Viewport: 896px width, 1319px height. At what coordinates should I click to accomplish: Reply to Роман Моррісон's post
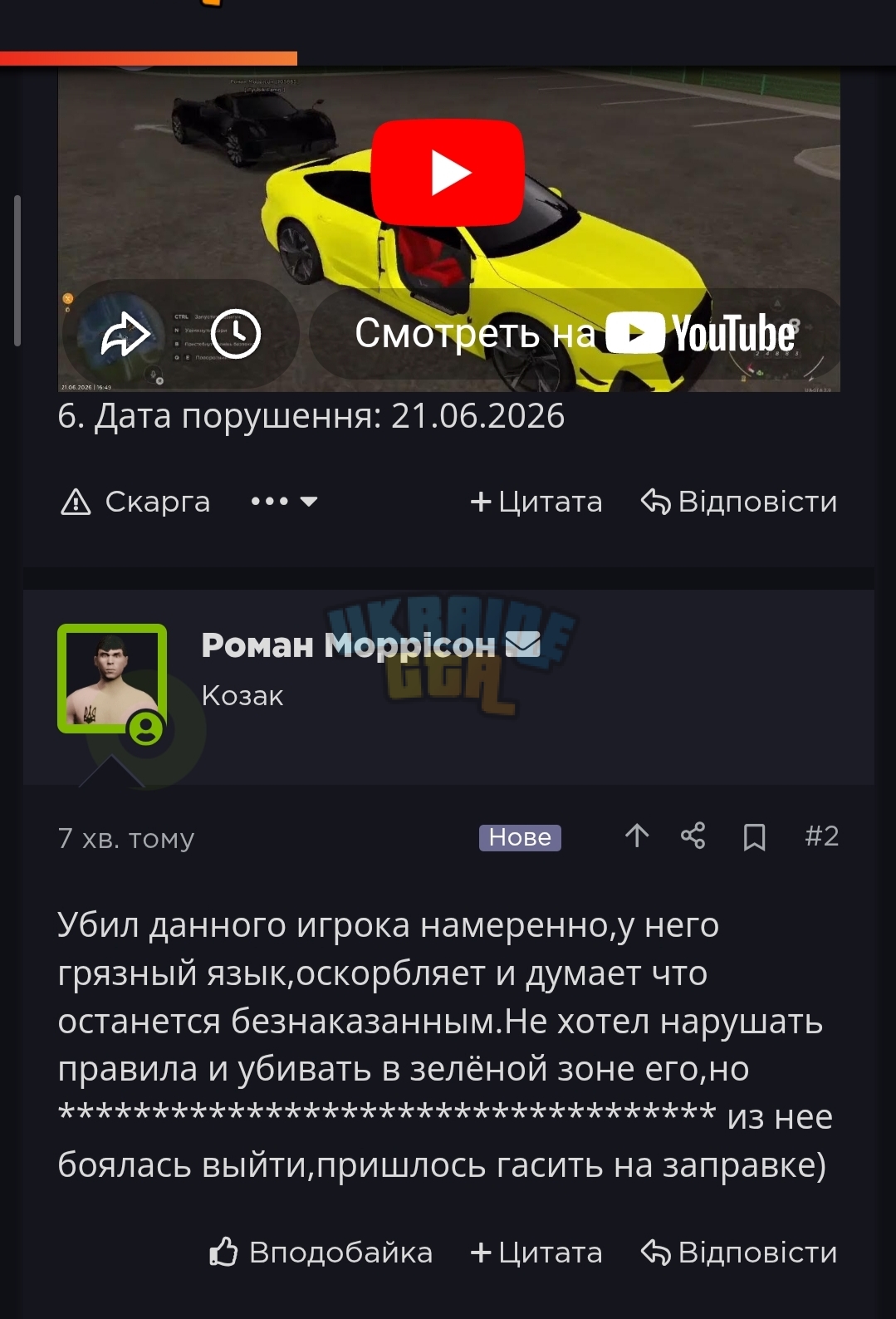click(739, 1253)
